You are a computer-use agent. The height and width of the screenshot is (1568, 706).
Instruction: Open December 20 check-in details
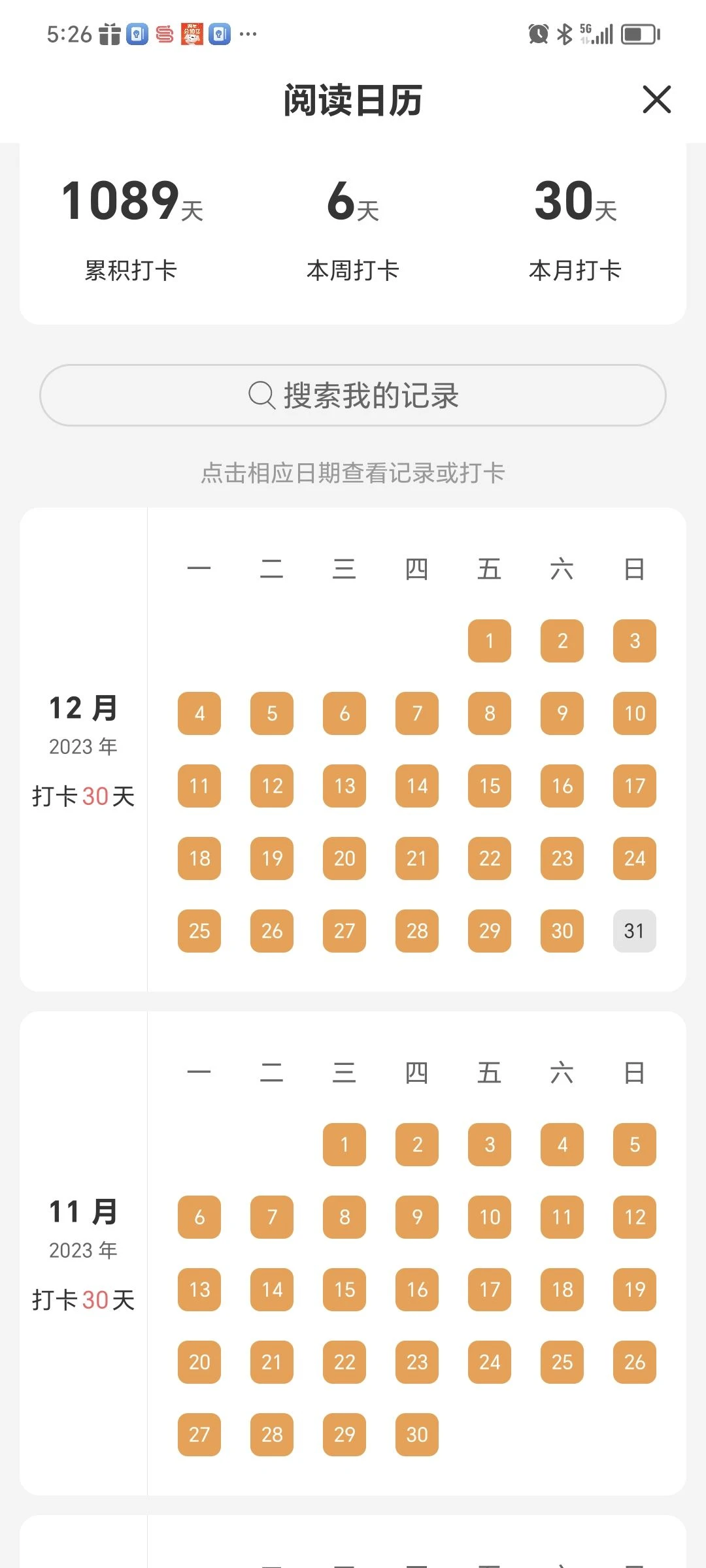point(345,858)
